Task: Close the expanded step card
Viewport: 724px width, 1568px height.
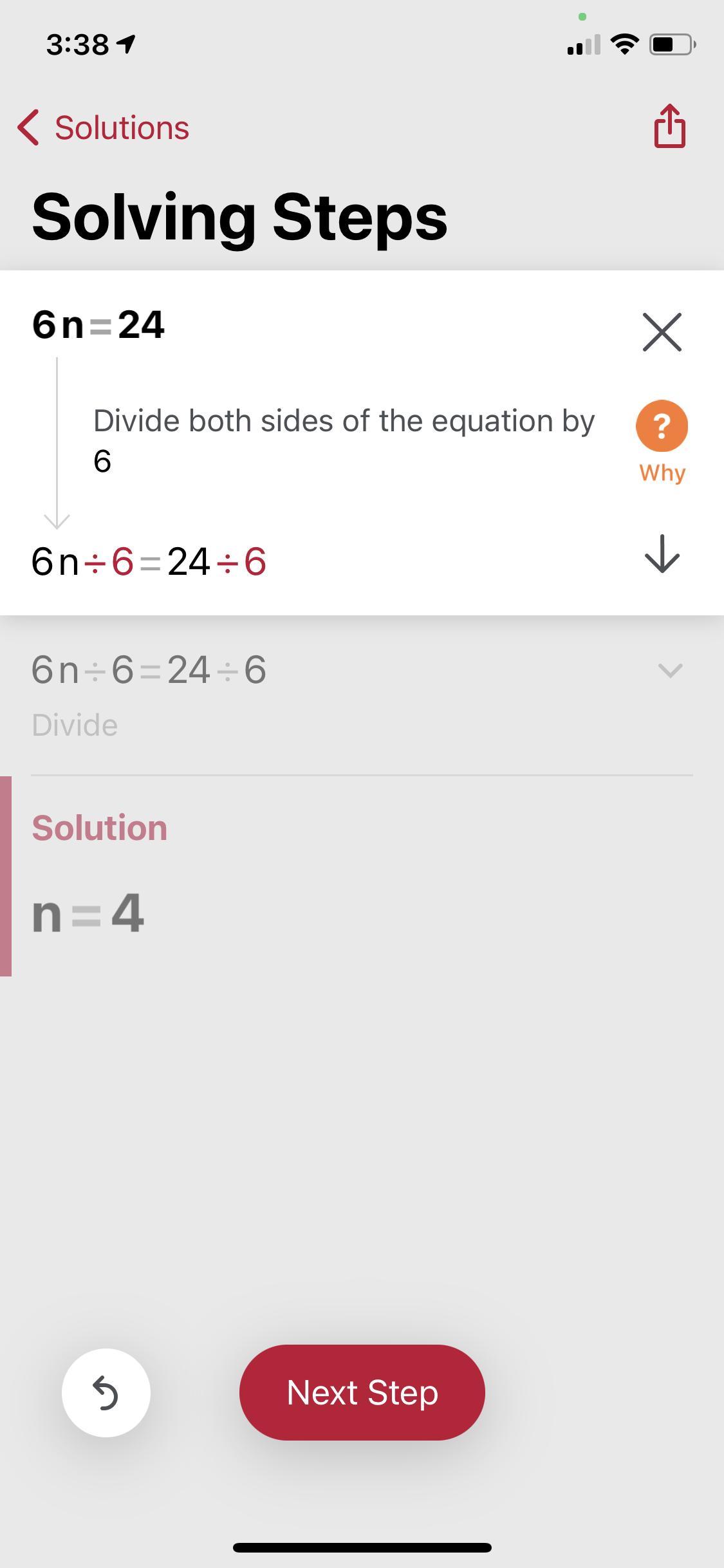Action: (x=662, y=332)
